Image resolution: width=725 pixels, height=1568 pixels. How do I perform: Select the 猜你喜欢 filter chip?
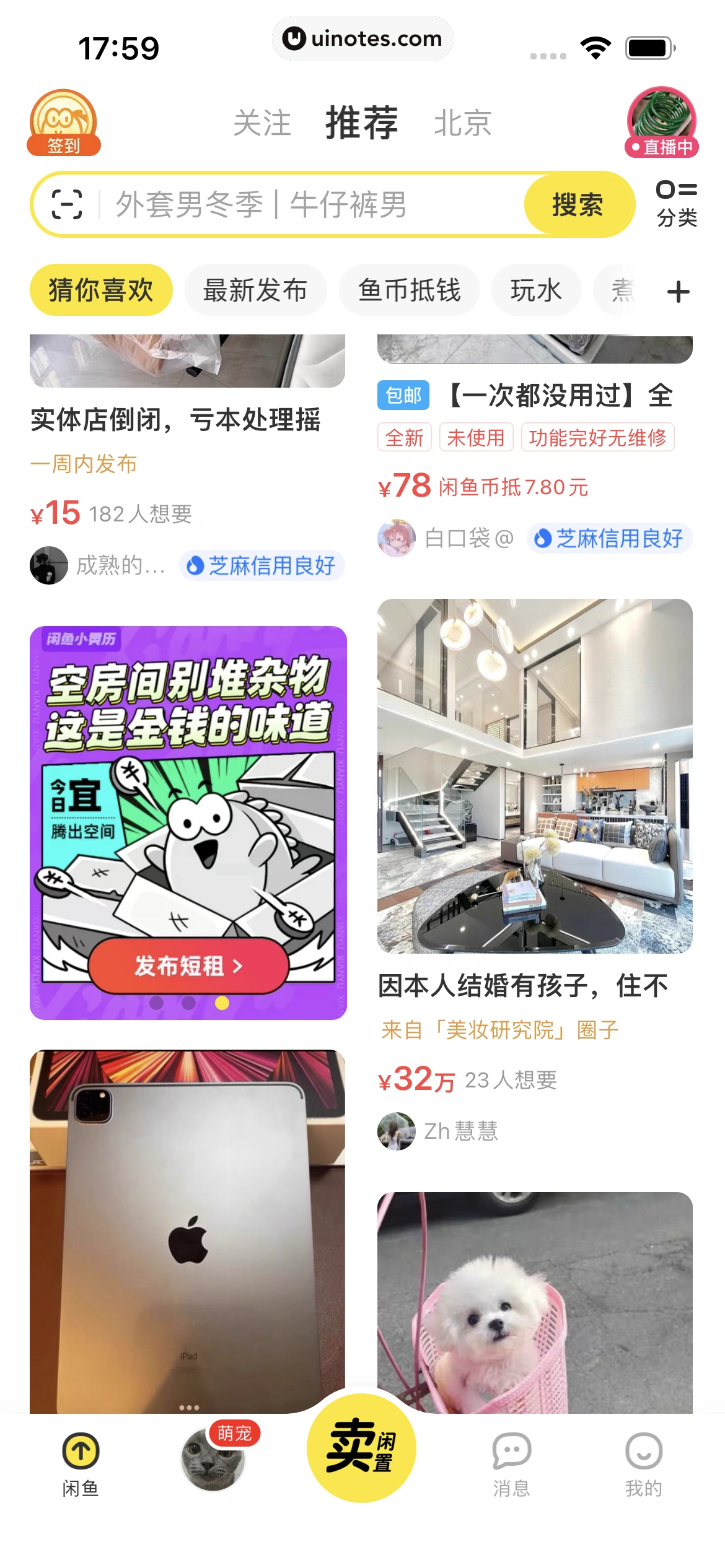point(101,290)
